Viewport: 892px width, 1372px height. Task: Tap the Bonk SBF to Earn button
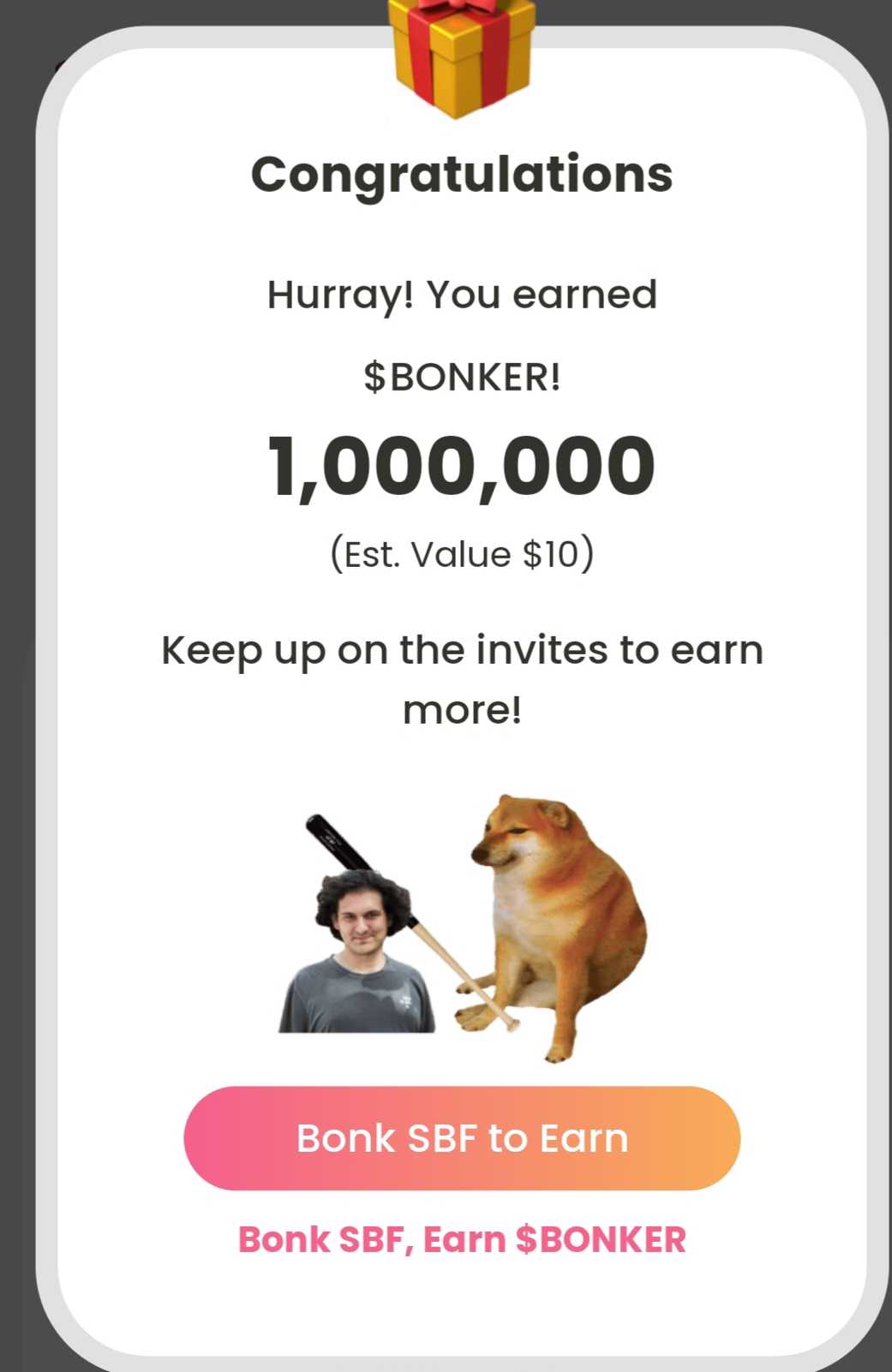click(x=462, y=1138)
